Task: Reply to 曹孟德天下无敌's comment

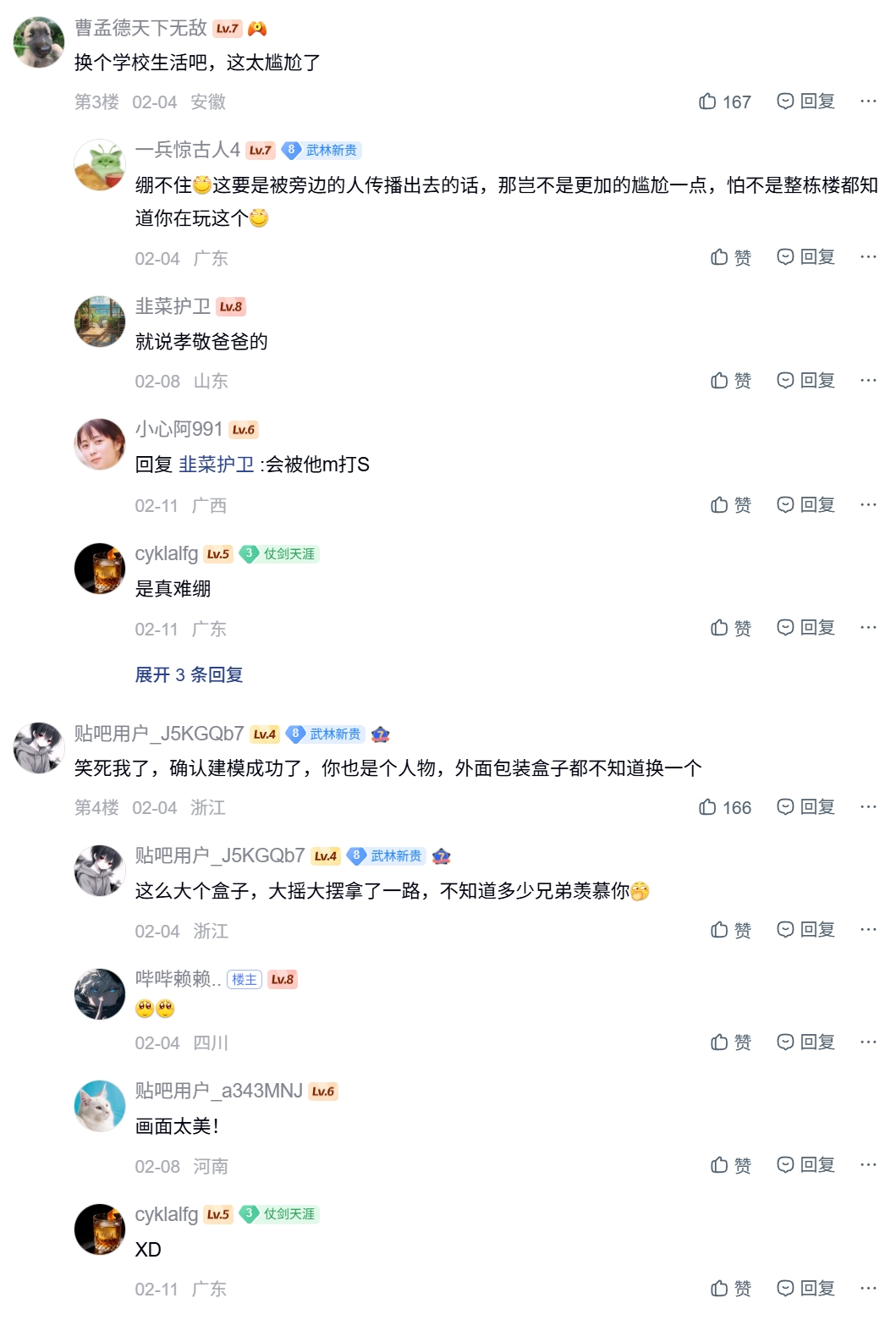Action: pyautogui.click(x=806, y=102)
